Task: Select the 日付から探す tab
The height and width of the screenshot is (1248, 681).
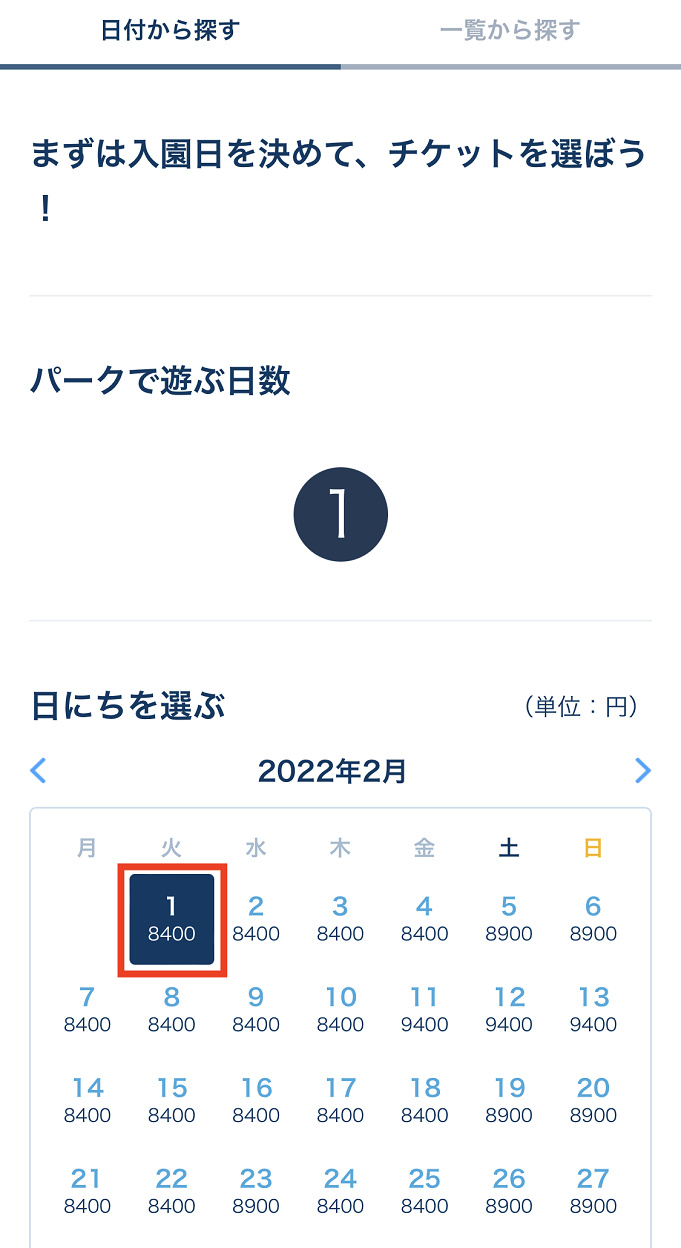Action: tap(170, 30)
